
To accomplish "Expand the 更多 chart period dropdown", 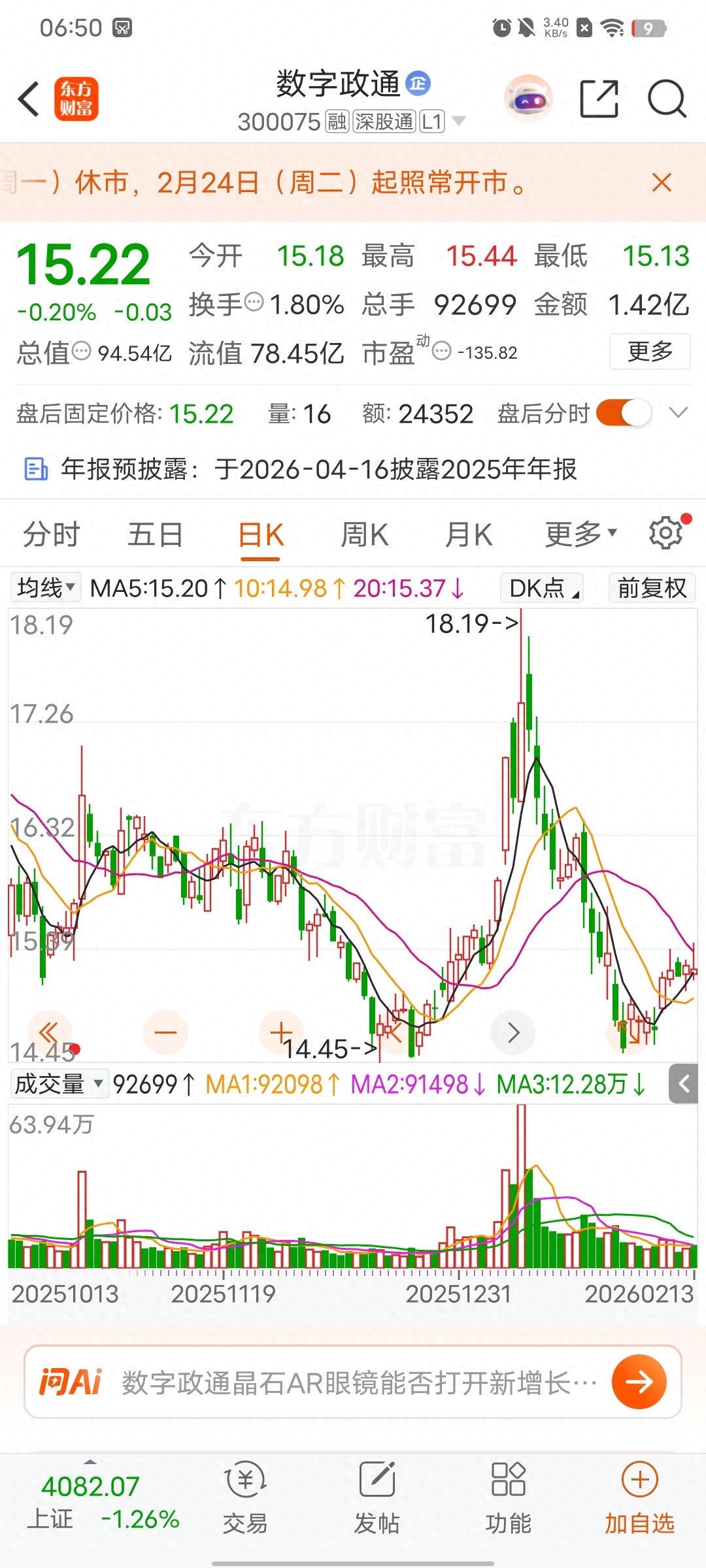I will click(578, 533).
